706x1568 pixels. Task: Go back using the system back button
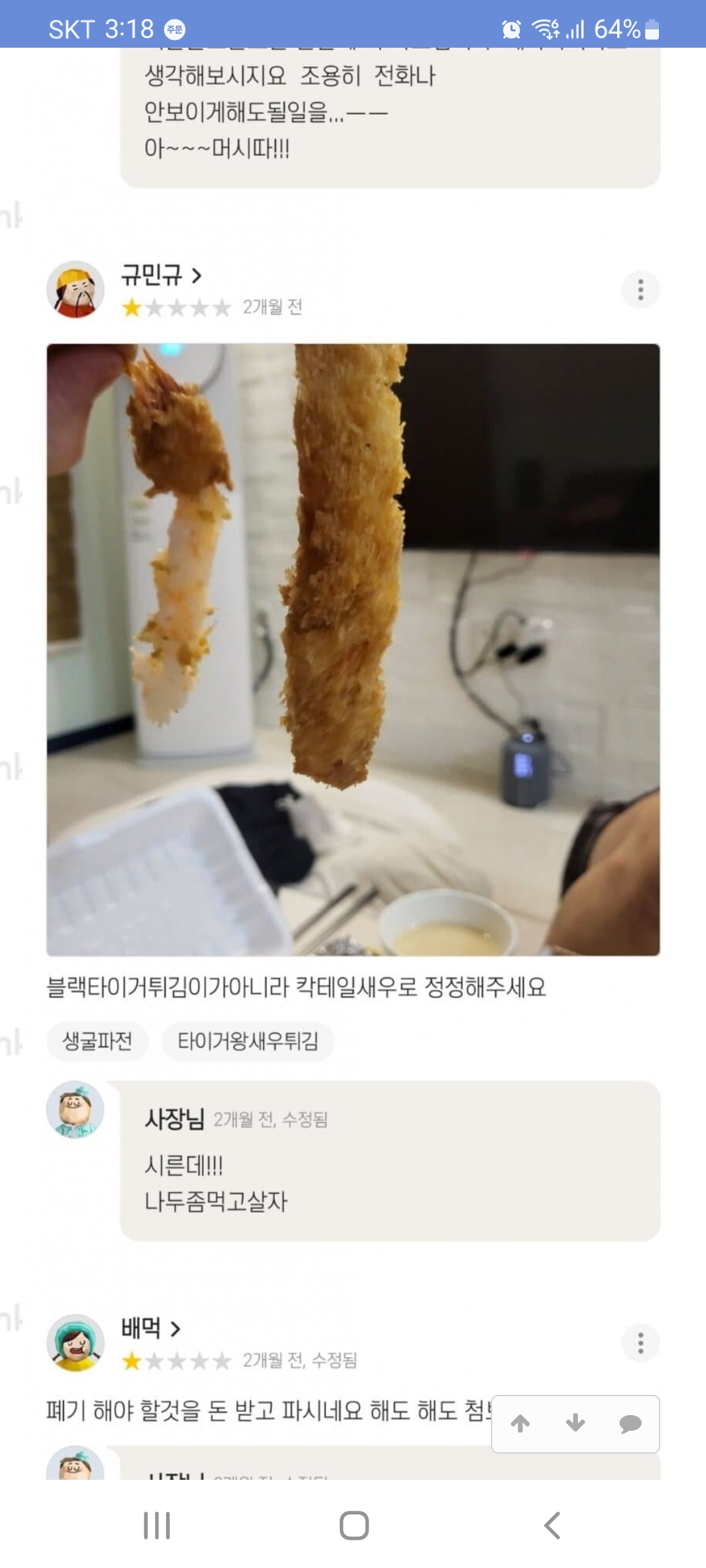(552, 1526)
